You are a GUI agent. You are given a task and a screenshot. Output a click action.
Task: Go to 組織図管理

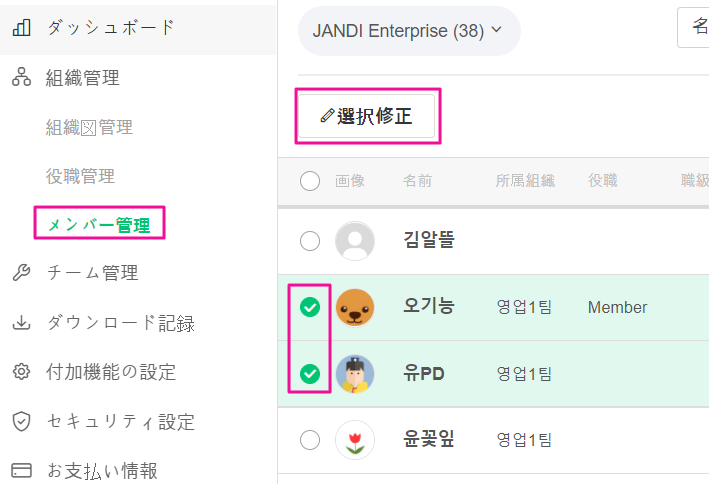coord(89,127)
